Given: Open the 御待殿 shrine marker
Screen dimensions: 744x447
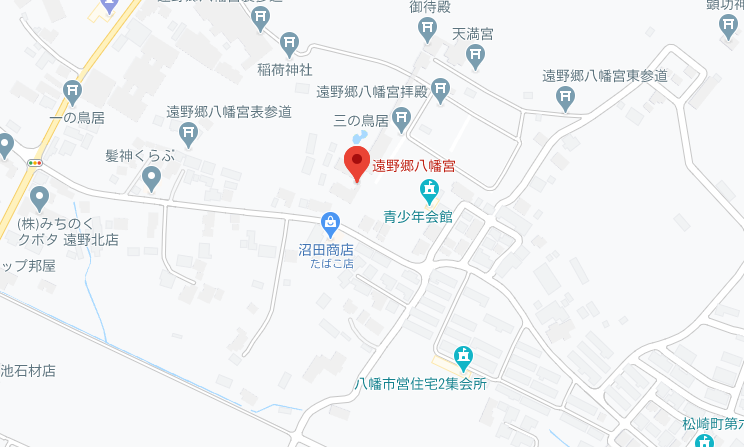Looking at the screenshot, I should click(x=426, y=31).
